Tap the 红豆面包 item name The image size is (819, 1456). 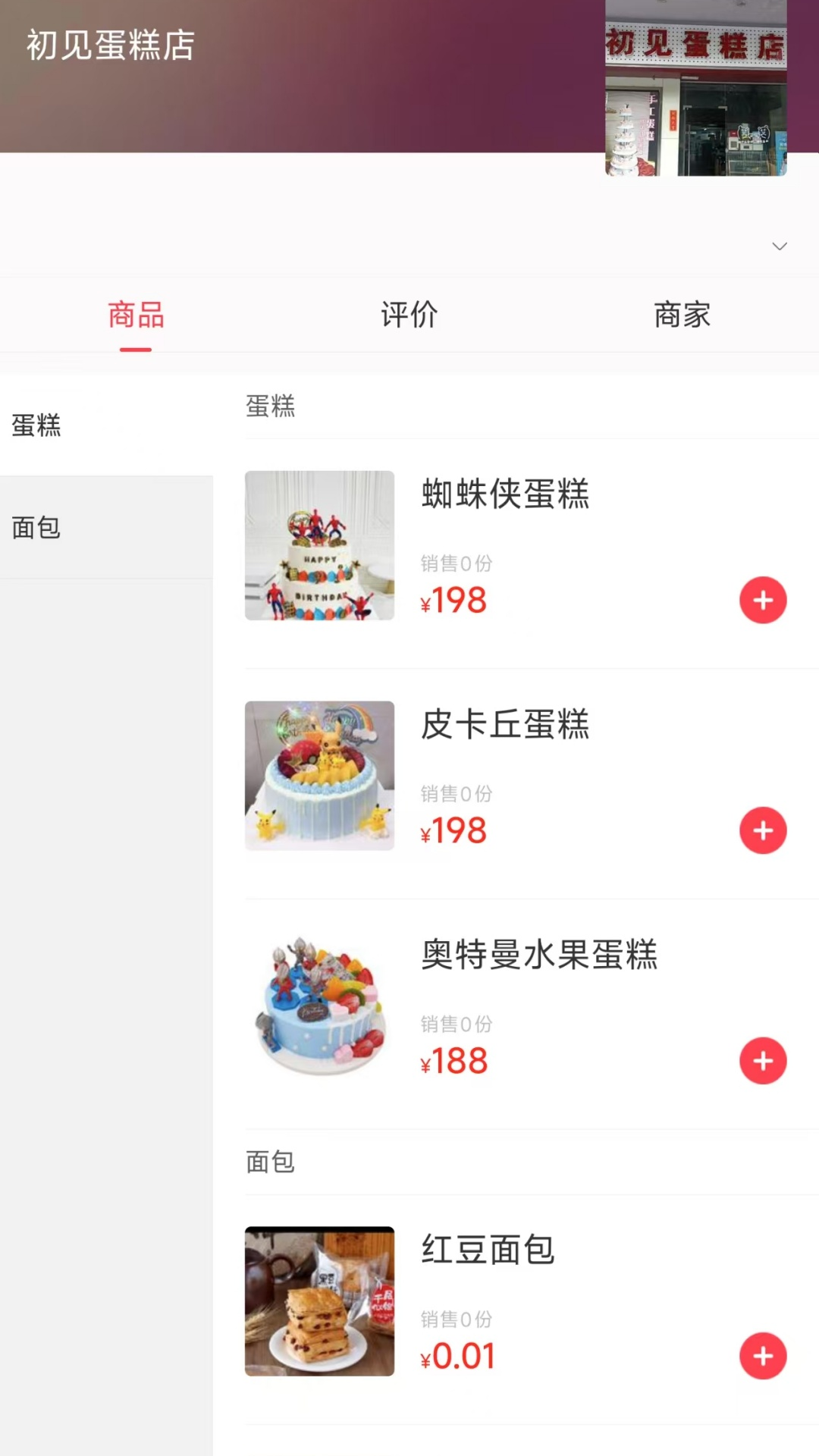488,1250
